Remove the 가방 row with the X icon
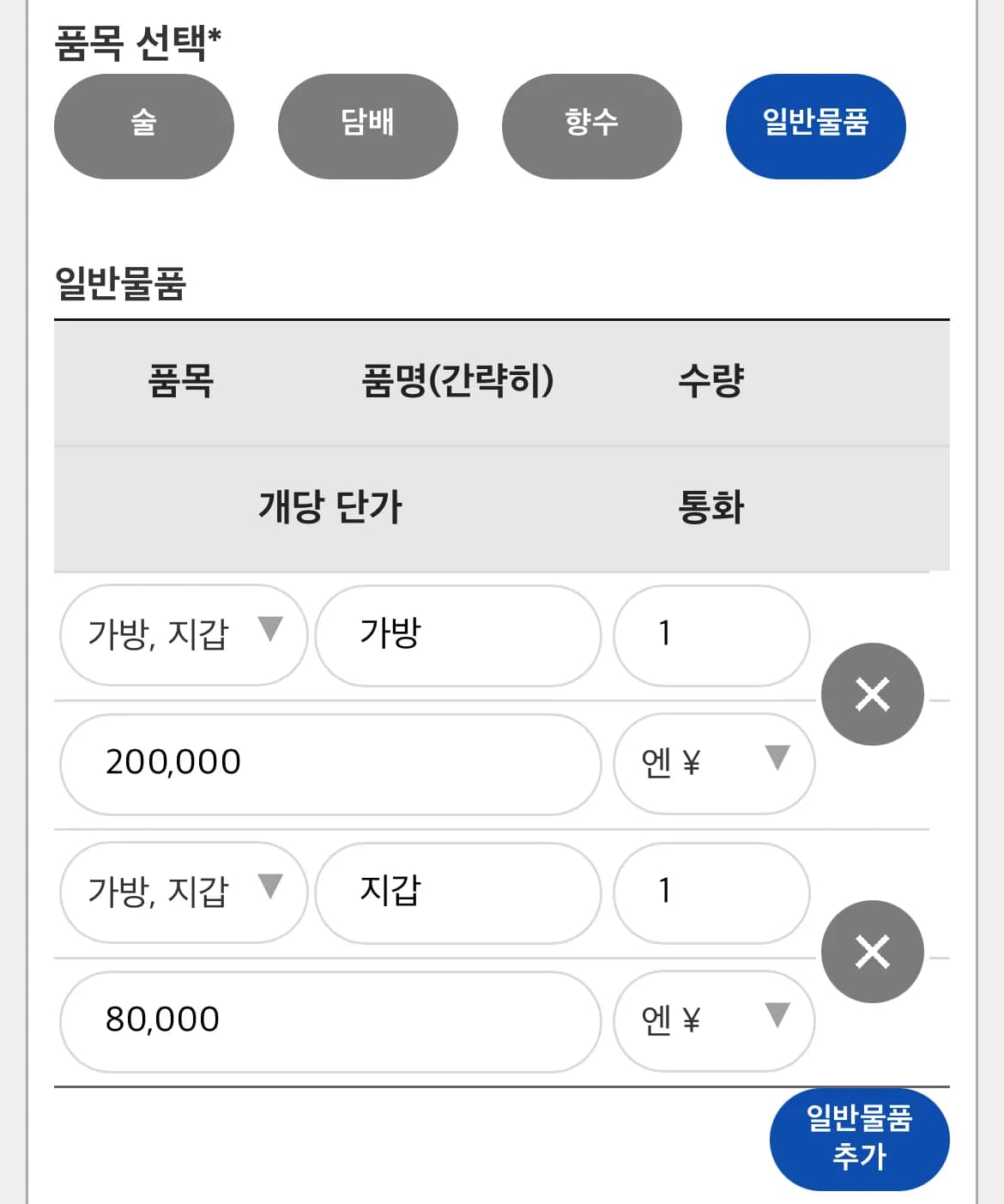1004x1204 pixels. pos(872,693)
